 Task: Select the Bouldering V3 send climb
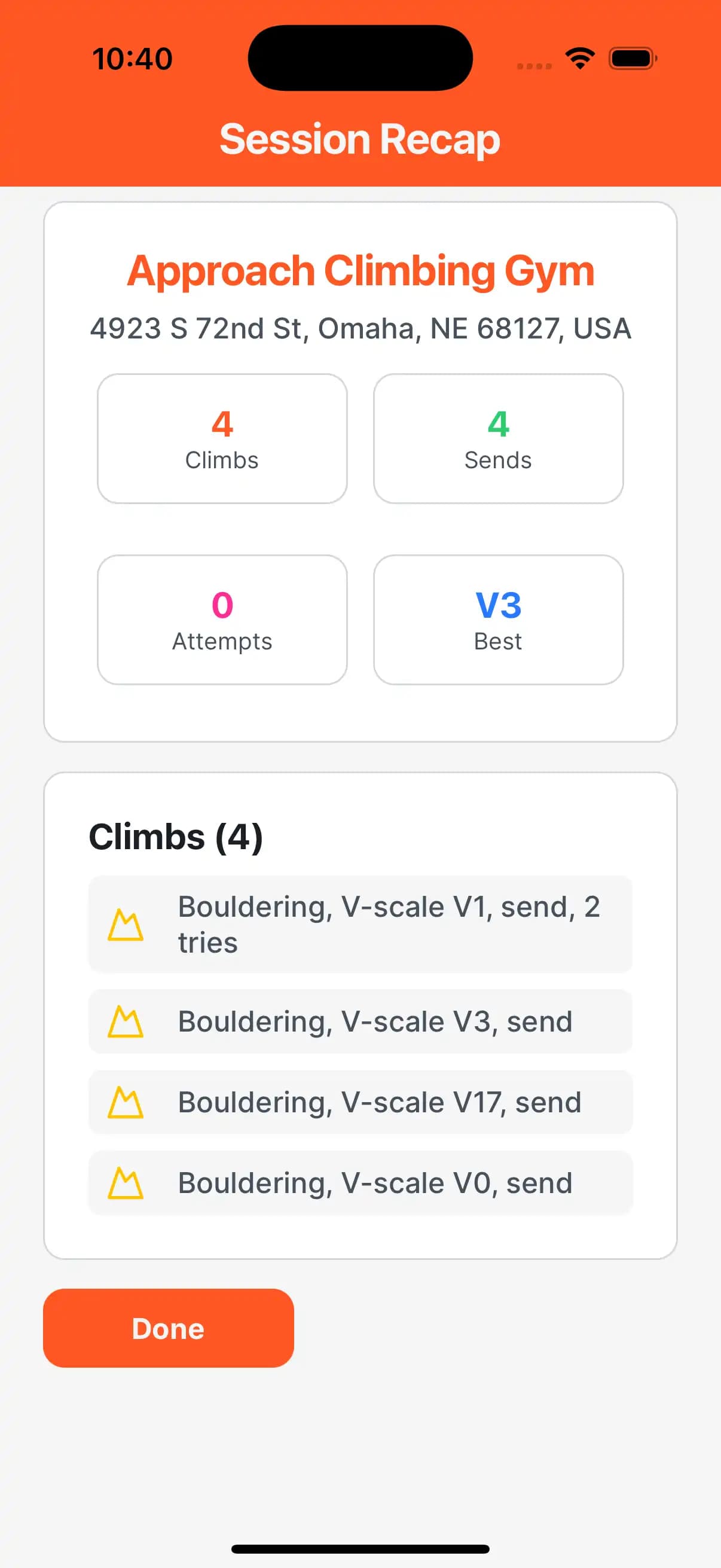[x=360, y=1021]
